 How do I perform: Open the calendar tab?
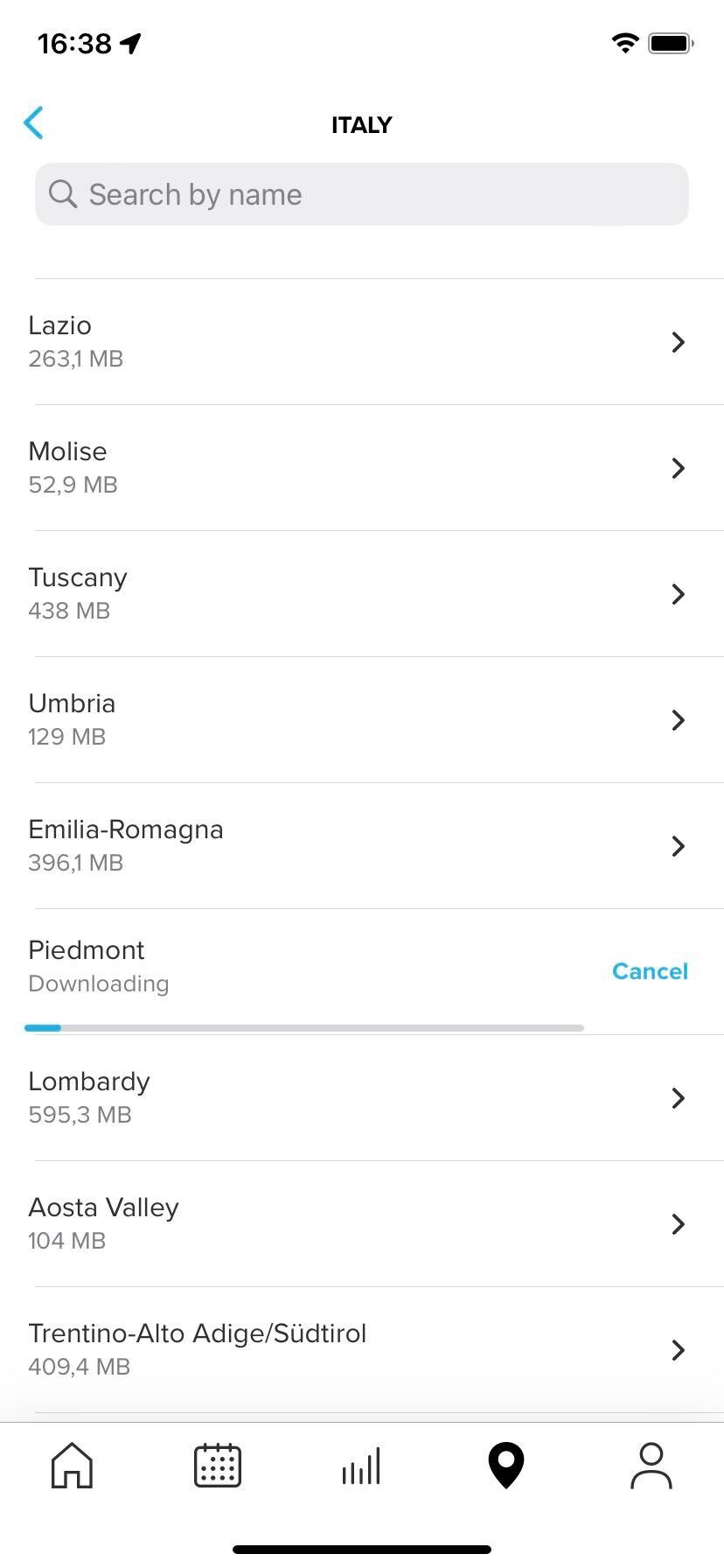[217, 1466]
